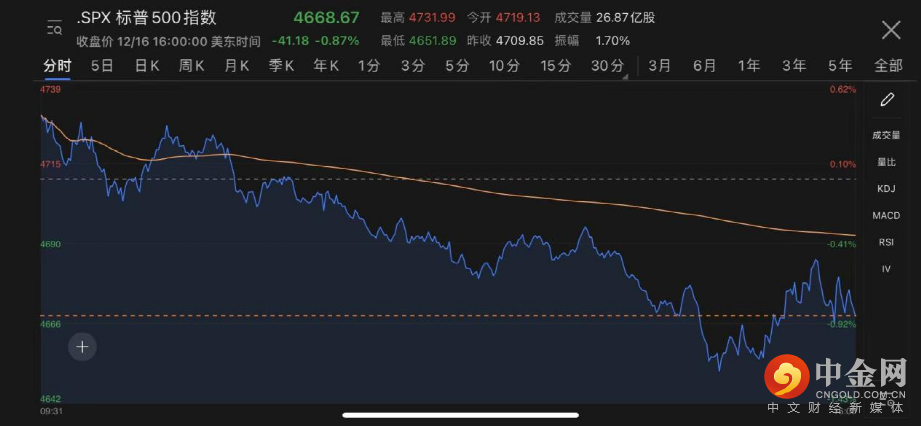Tap the plus button on the chart
This screenshot has width=921, height=426.
[x=82, y=347]
